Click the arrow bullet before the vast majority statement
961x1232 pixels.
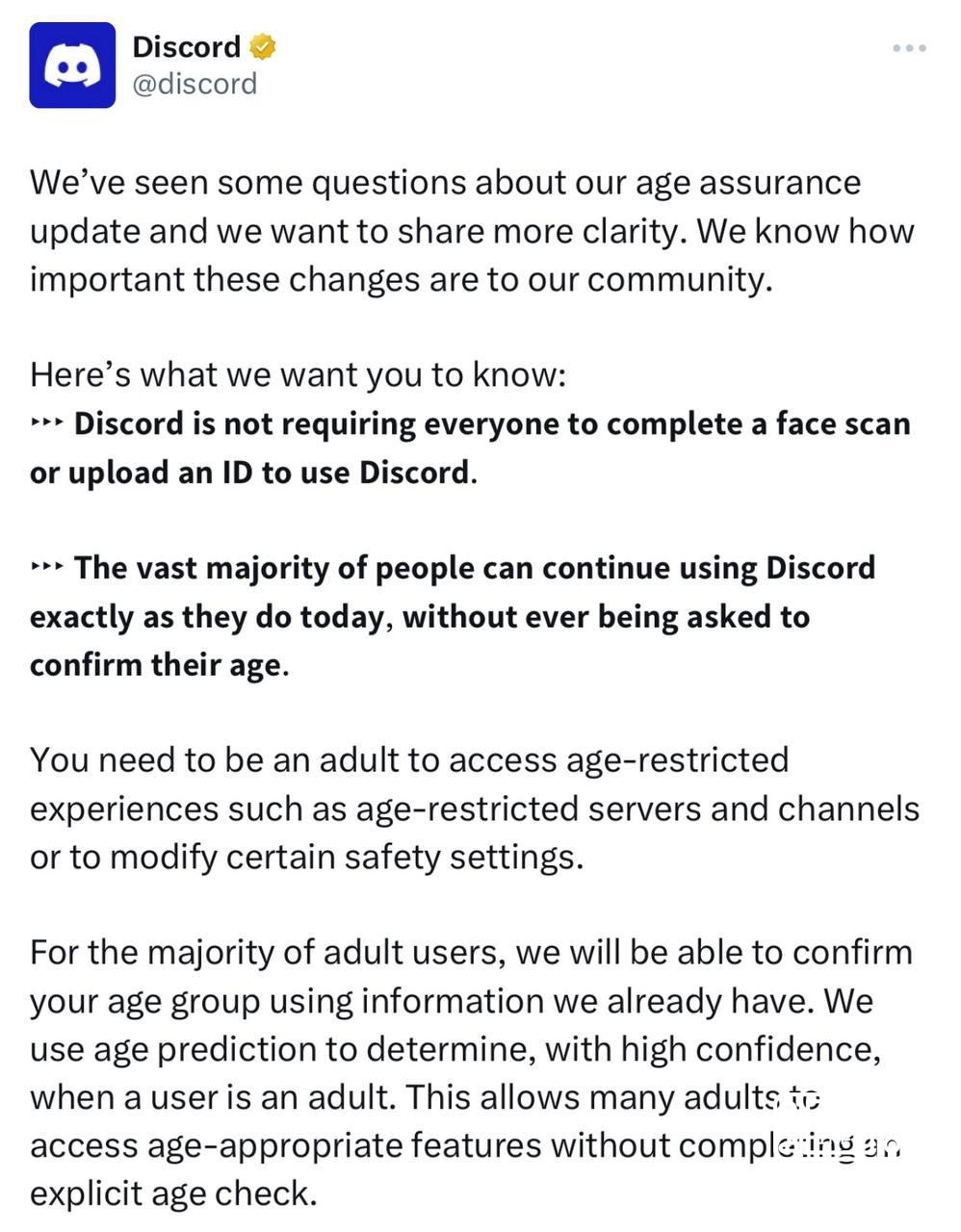pos(45,568)
